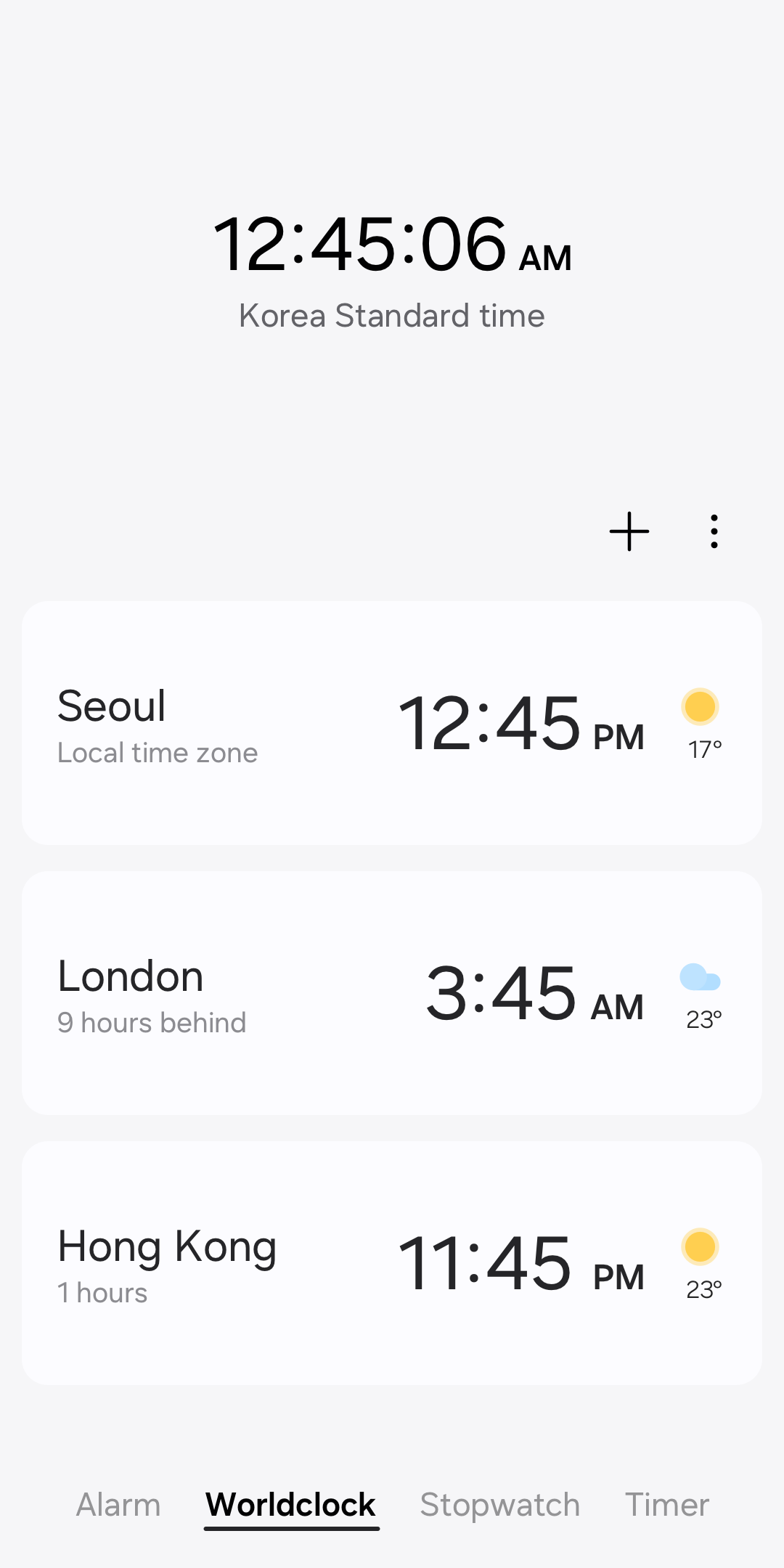Reopen the Worldclock tab
Viewport: 784px width, 1568px height.
tap(290, 1505)
